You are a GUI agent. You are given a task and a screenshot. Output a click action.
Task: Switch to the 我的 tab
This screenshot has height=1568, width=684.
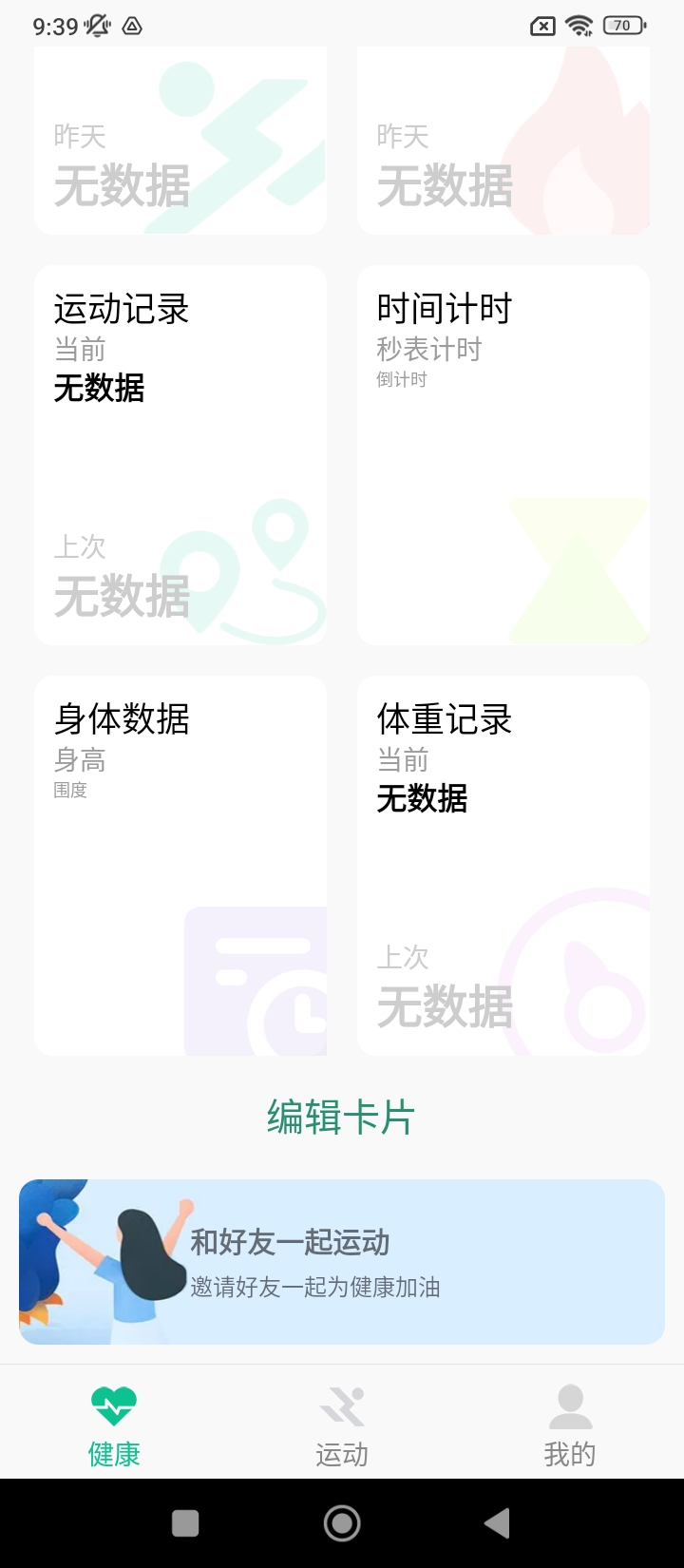570,1424
